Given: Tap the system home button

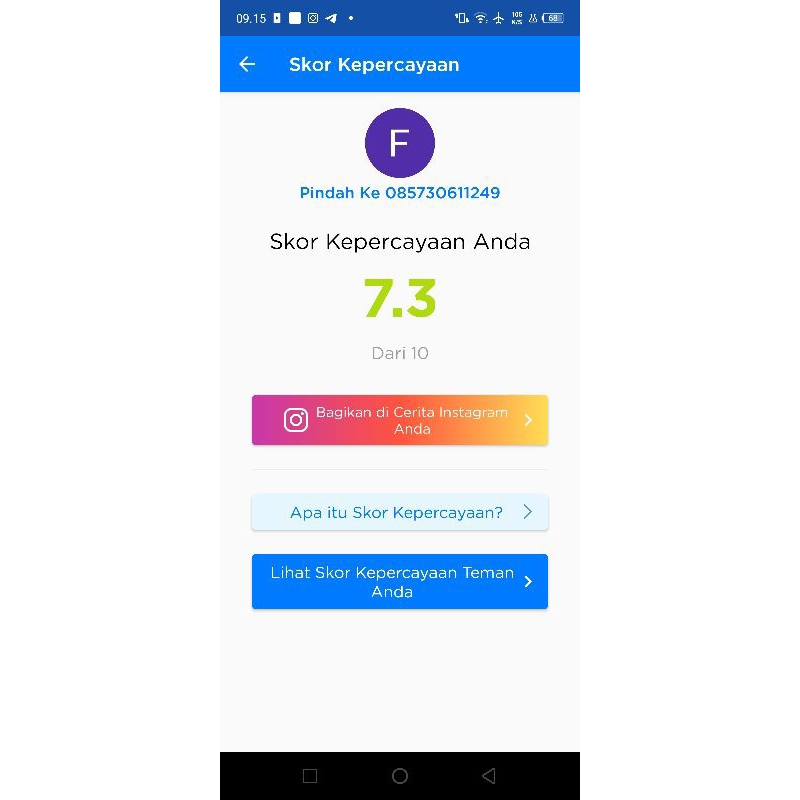Looking at the screenshot, I should [x=399, y=776].
